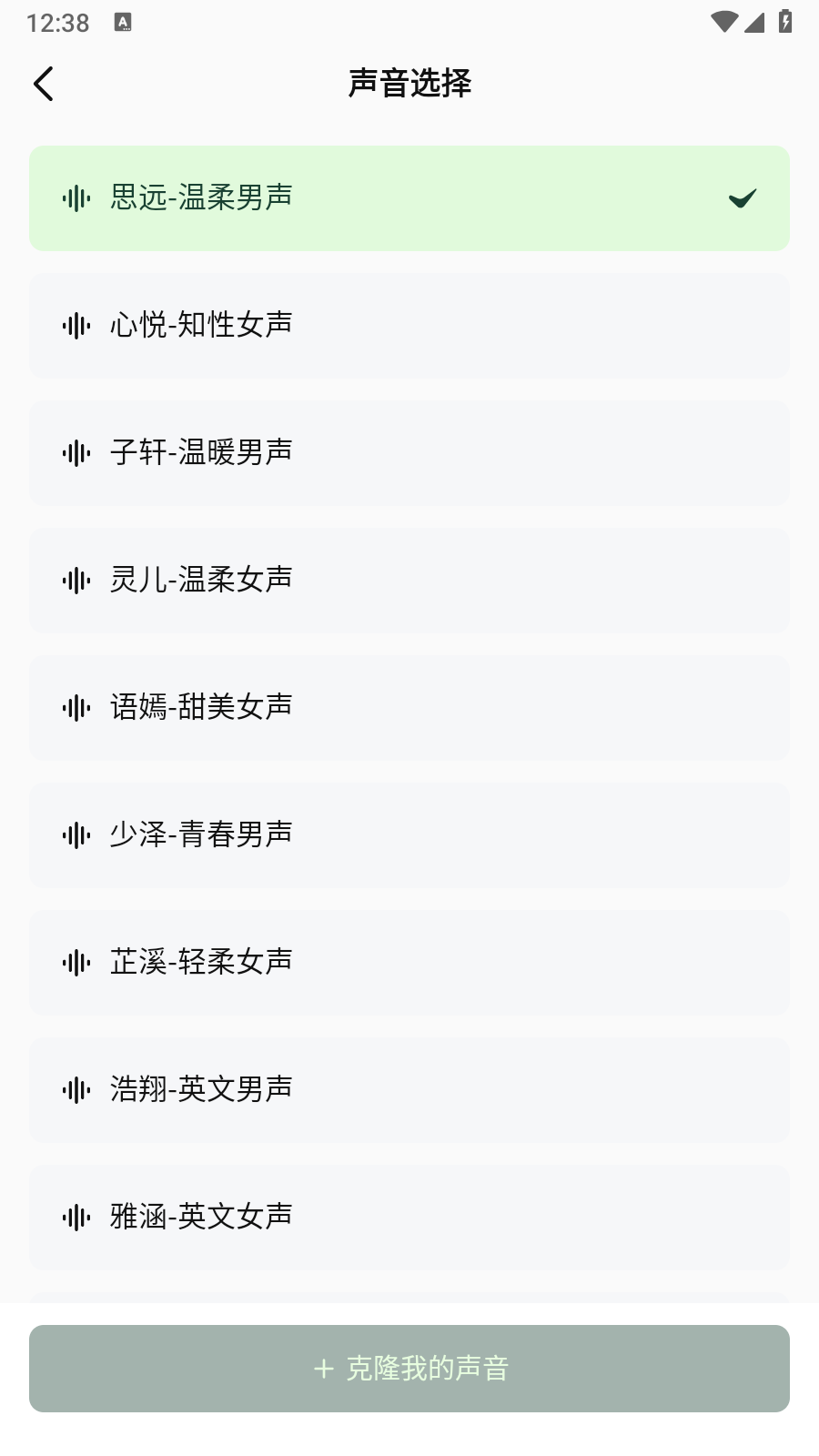Select the 芷溪-轻柔女声 voice

click(x=409, y=962)
